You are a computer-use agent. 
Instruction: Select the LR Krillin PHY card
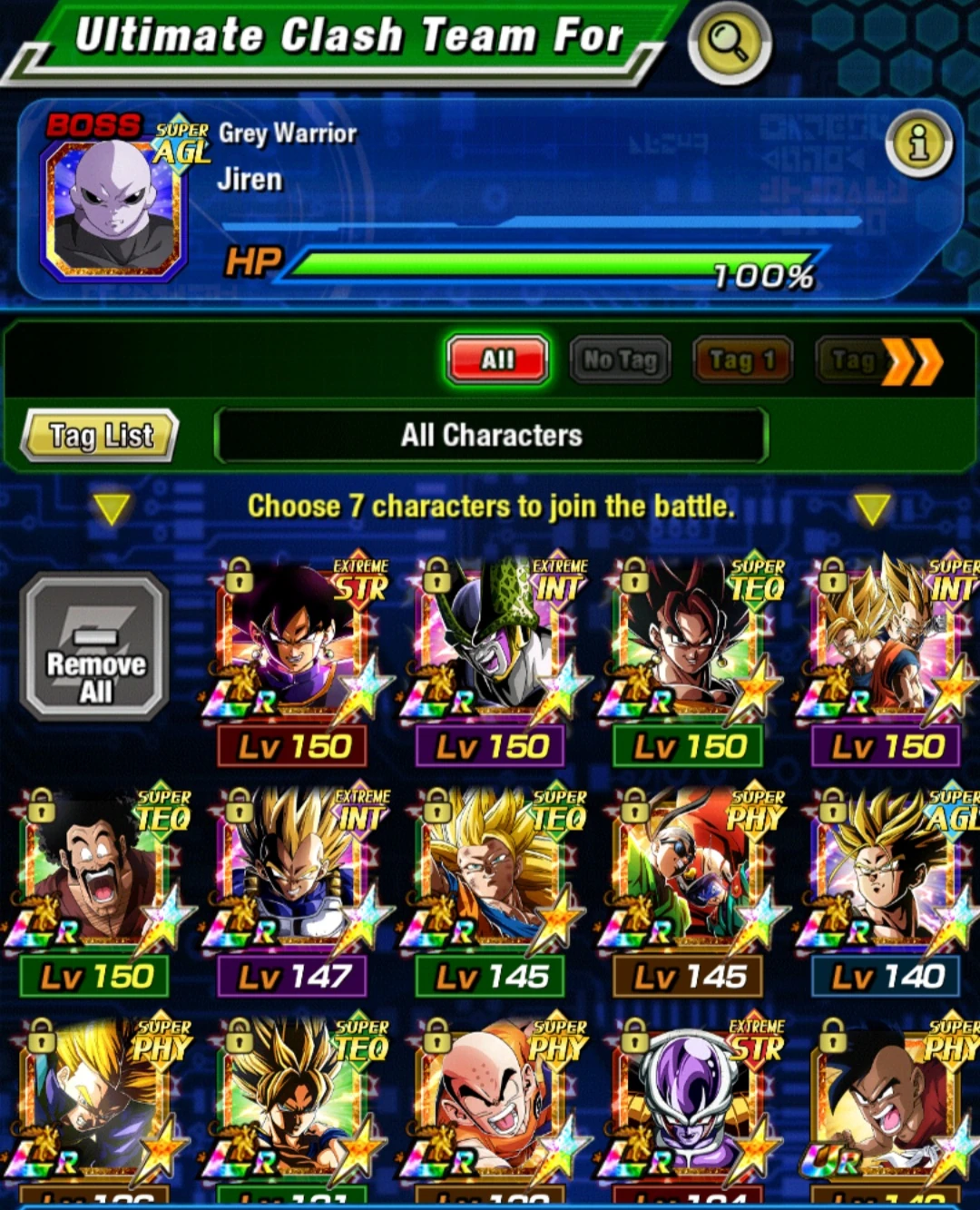(x=489, y=1117)
